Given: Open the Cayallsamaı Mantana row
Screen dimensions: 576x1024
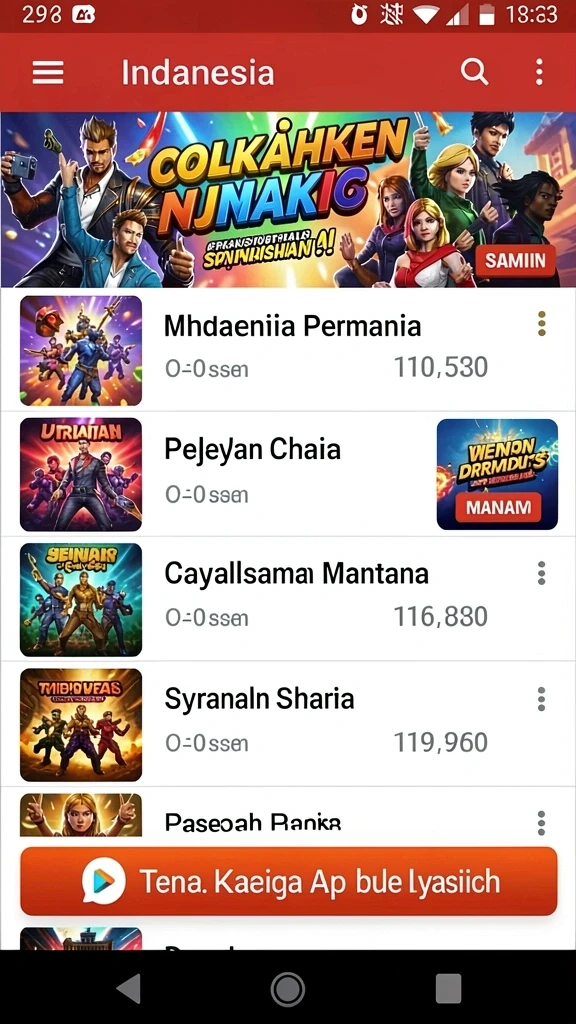Looking at the screenshot, I should 288,599.
